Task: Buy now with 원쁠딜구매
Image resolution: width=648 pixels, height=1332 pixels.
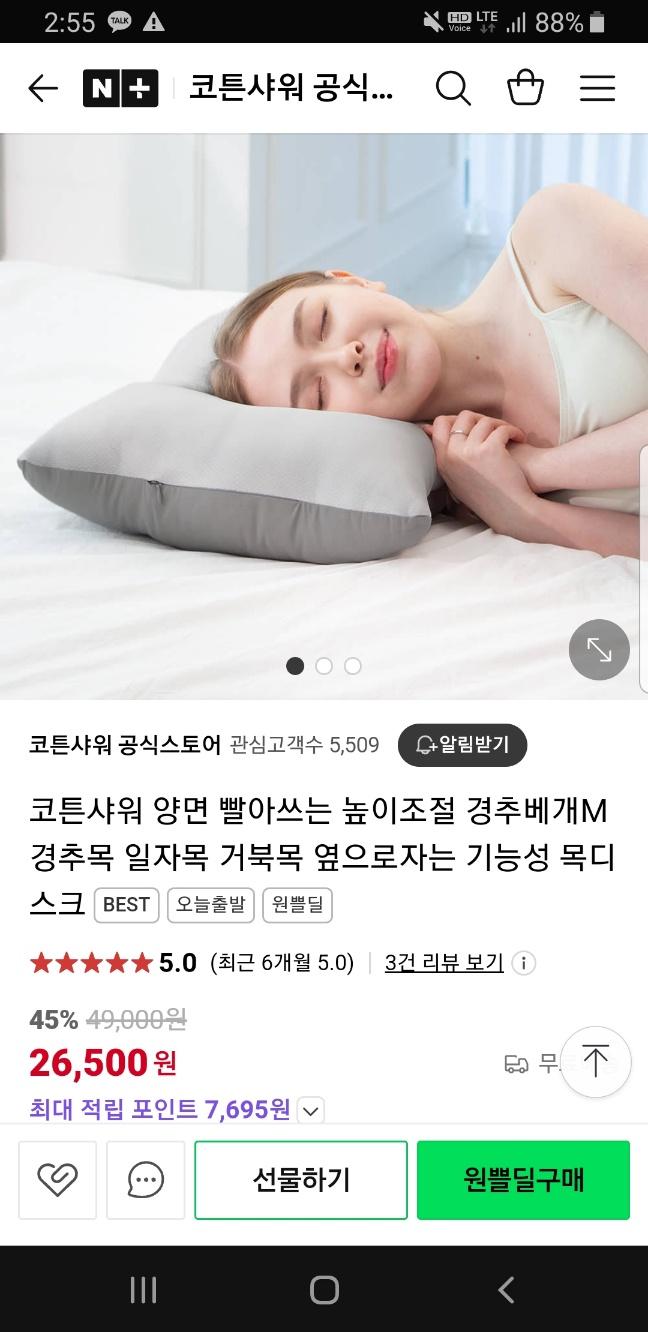Action: coord(523,1180)
